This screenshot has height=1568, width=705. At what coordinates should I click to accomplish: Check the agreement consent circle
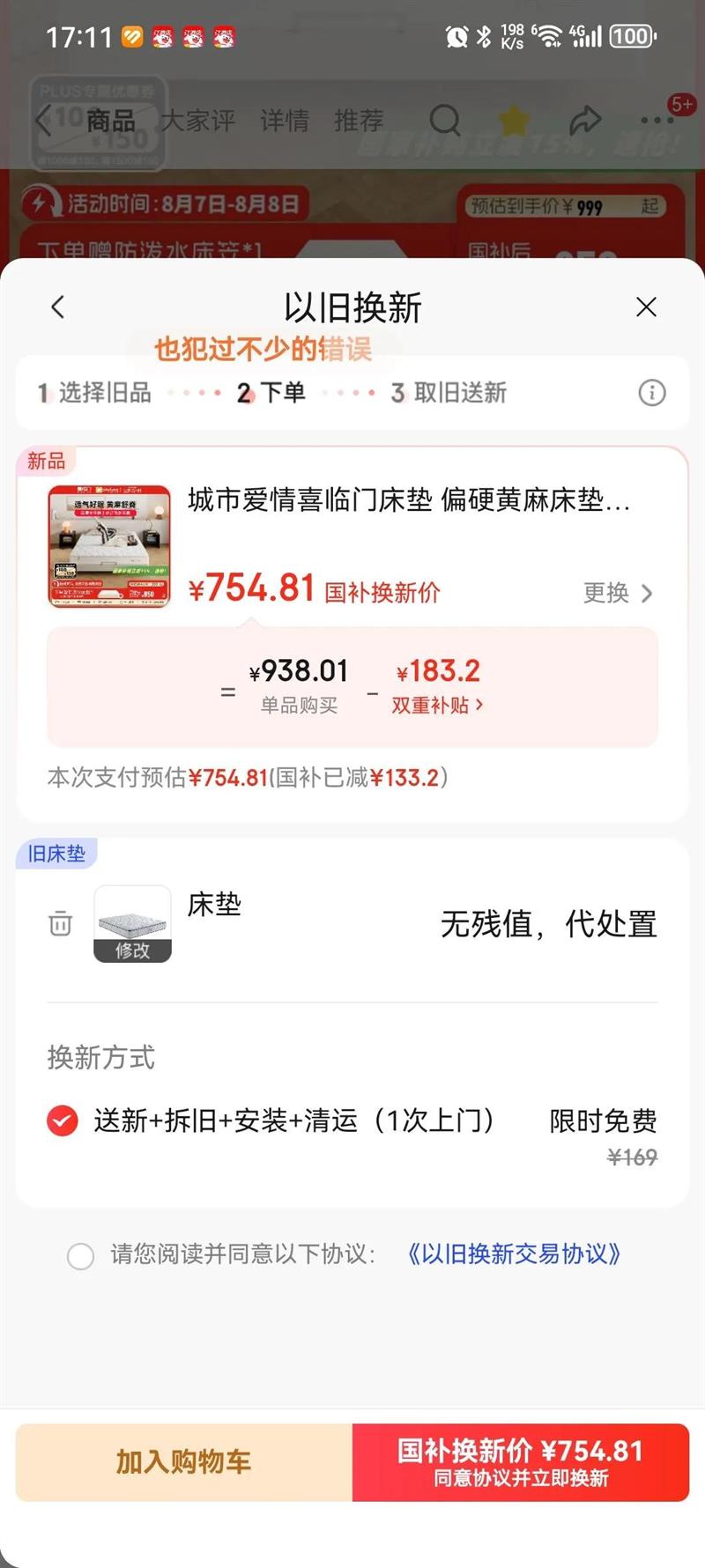81,1255
